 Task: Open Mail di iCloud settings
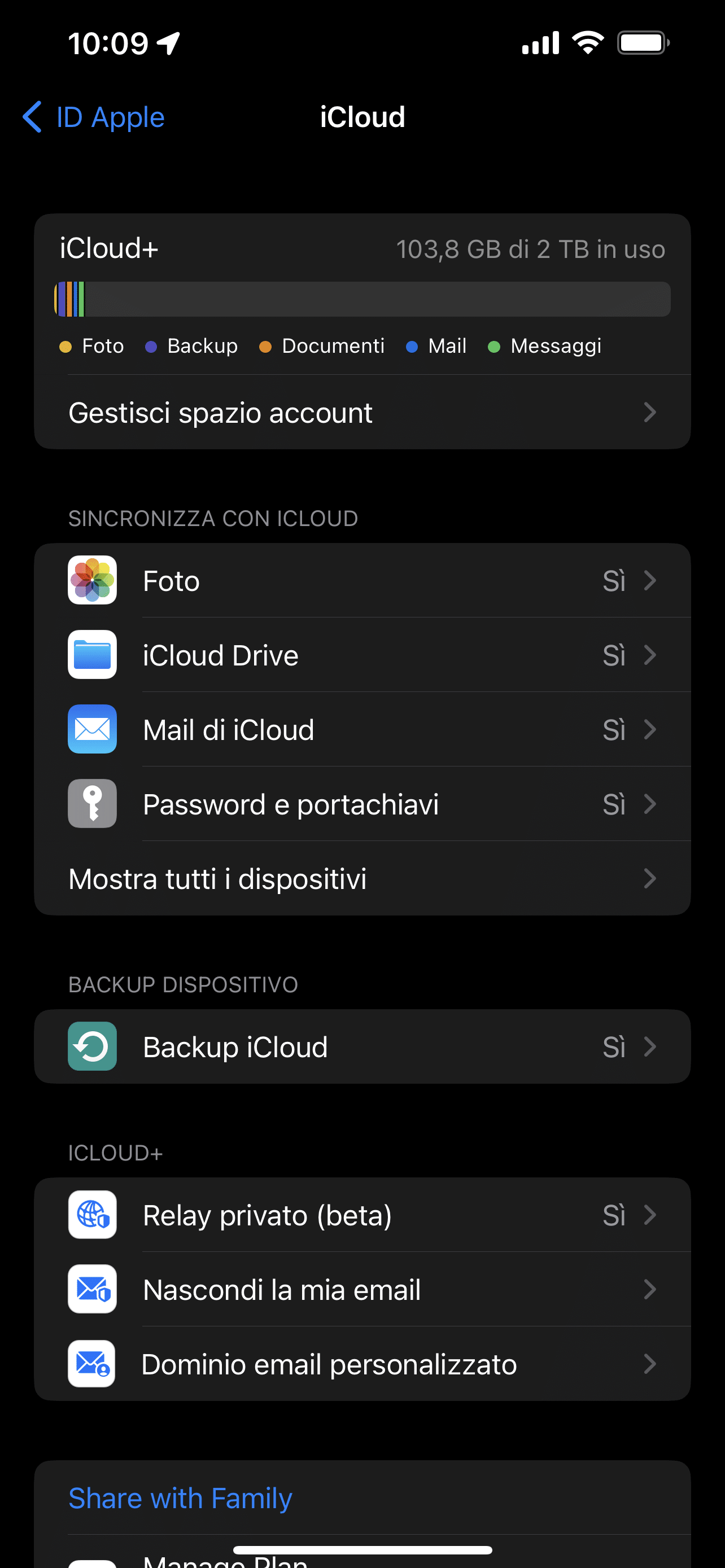tap(362, 730)
